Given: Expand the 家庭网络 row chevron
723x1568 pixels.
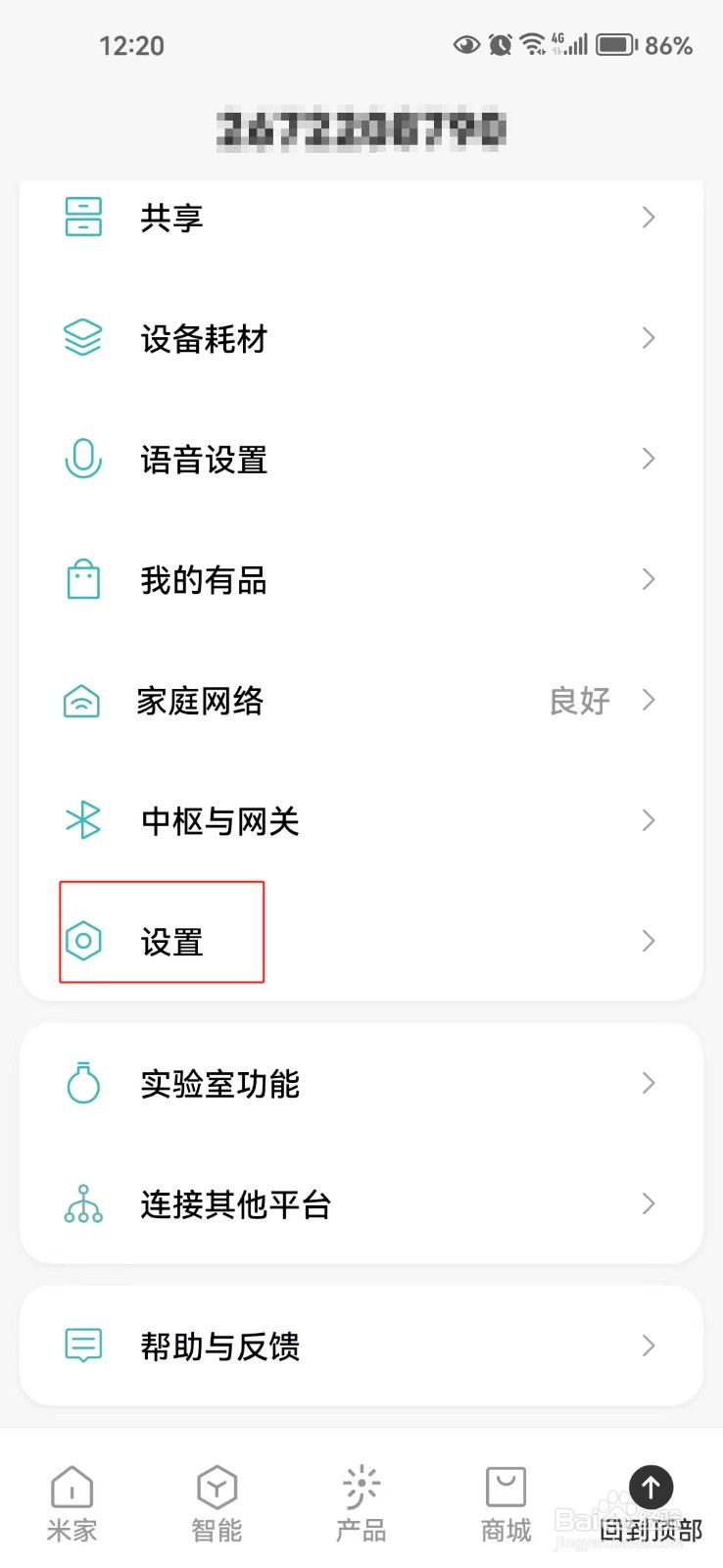Looking at the screenshot, I should [x=648, y=700].
